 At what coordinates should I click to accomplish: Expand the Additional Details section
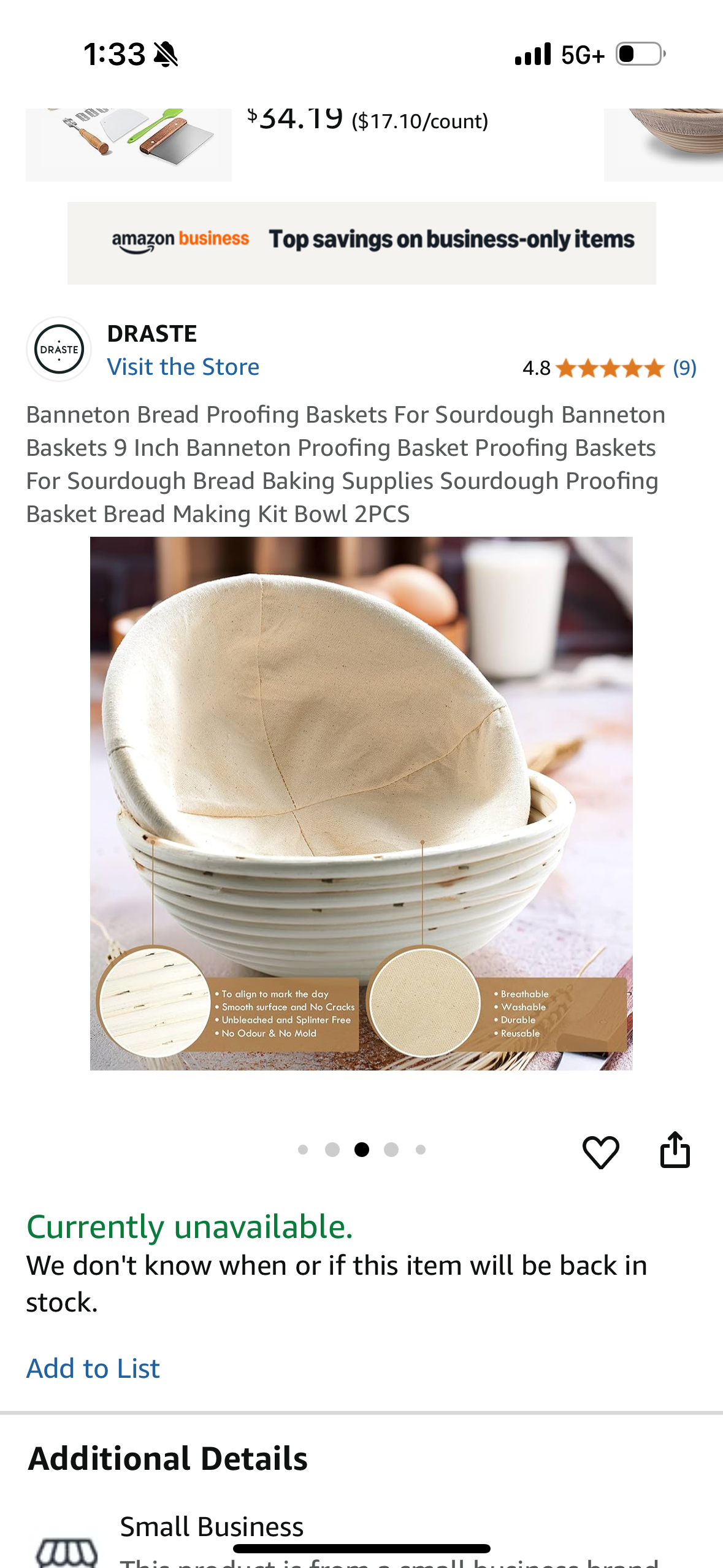167,1459
